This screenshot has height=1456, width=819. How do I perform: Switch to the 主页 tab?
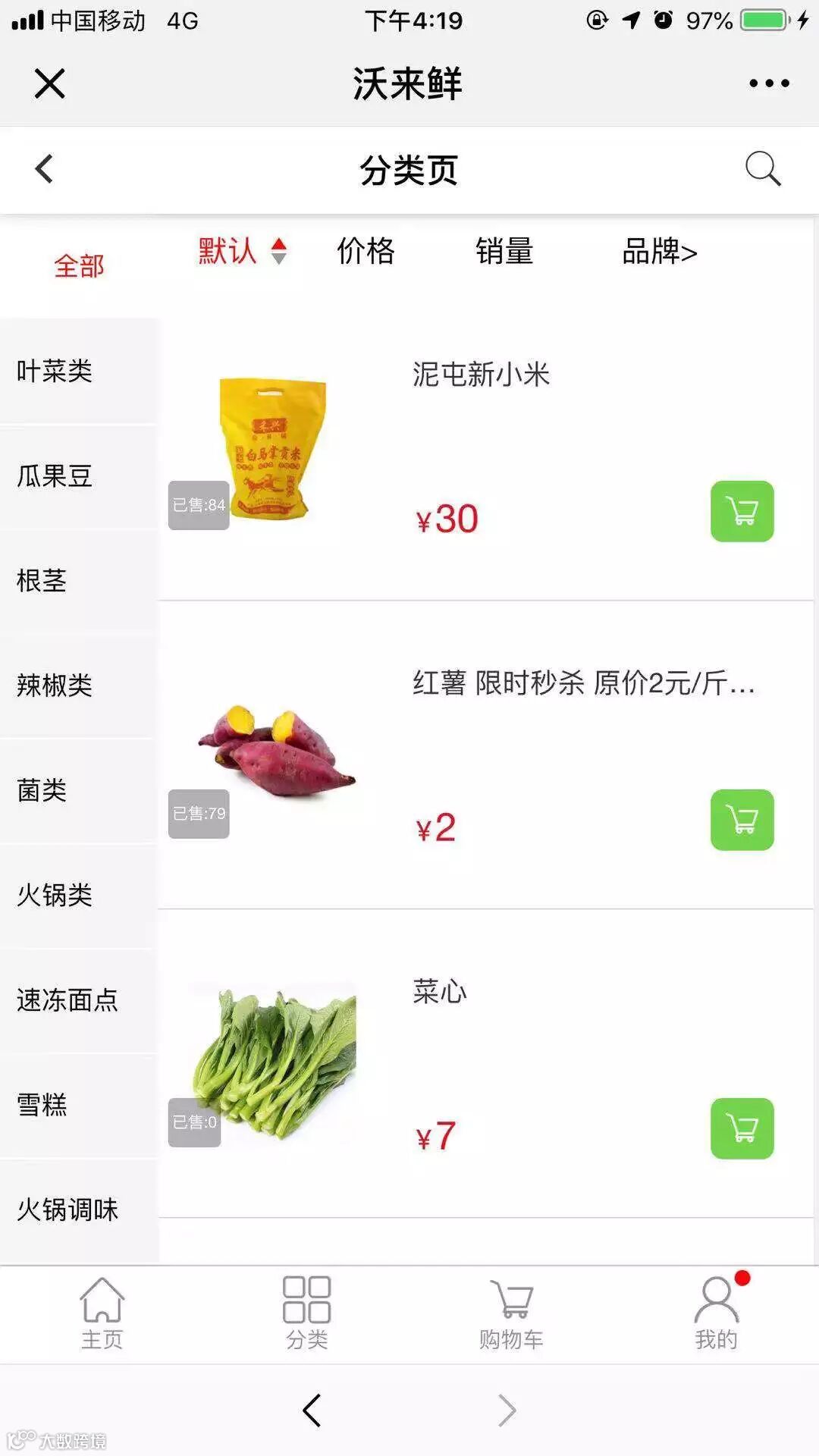102,1313
